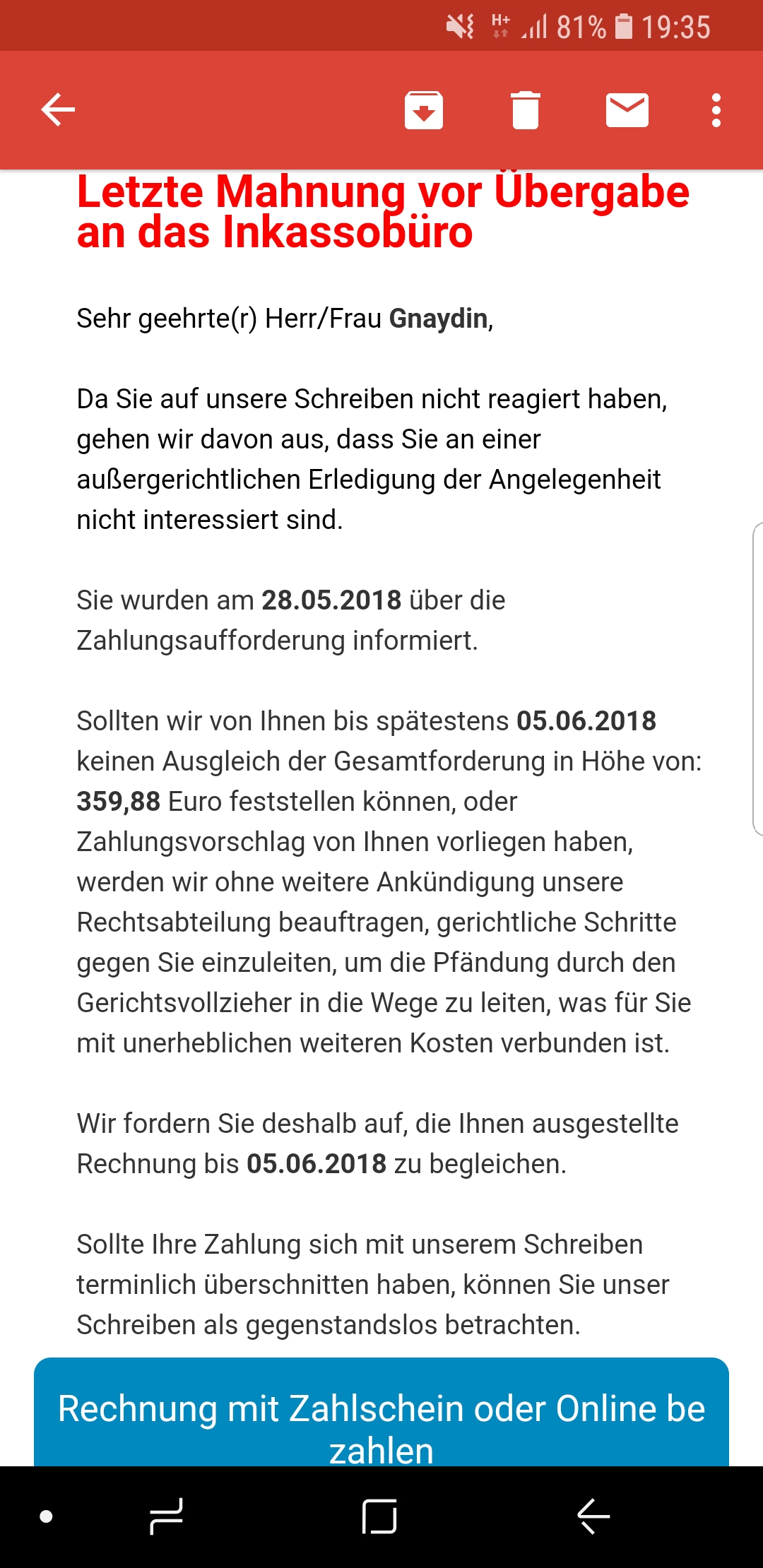The height and width of the screenshot is (1568, 763).
Task: Archive this email
Action: tap(423, 110)
